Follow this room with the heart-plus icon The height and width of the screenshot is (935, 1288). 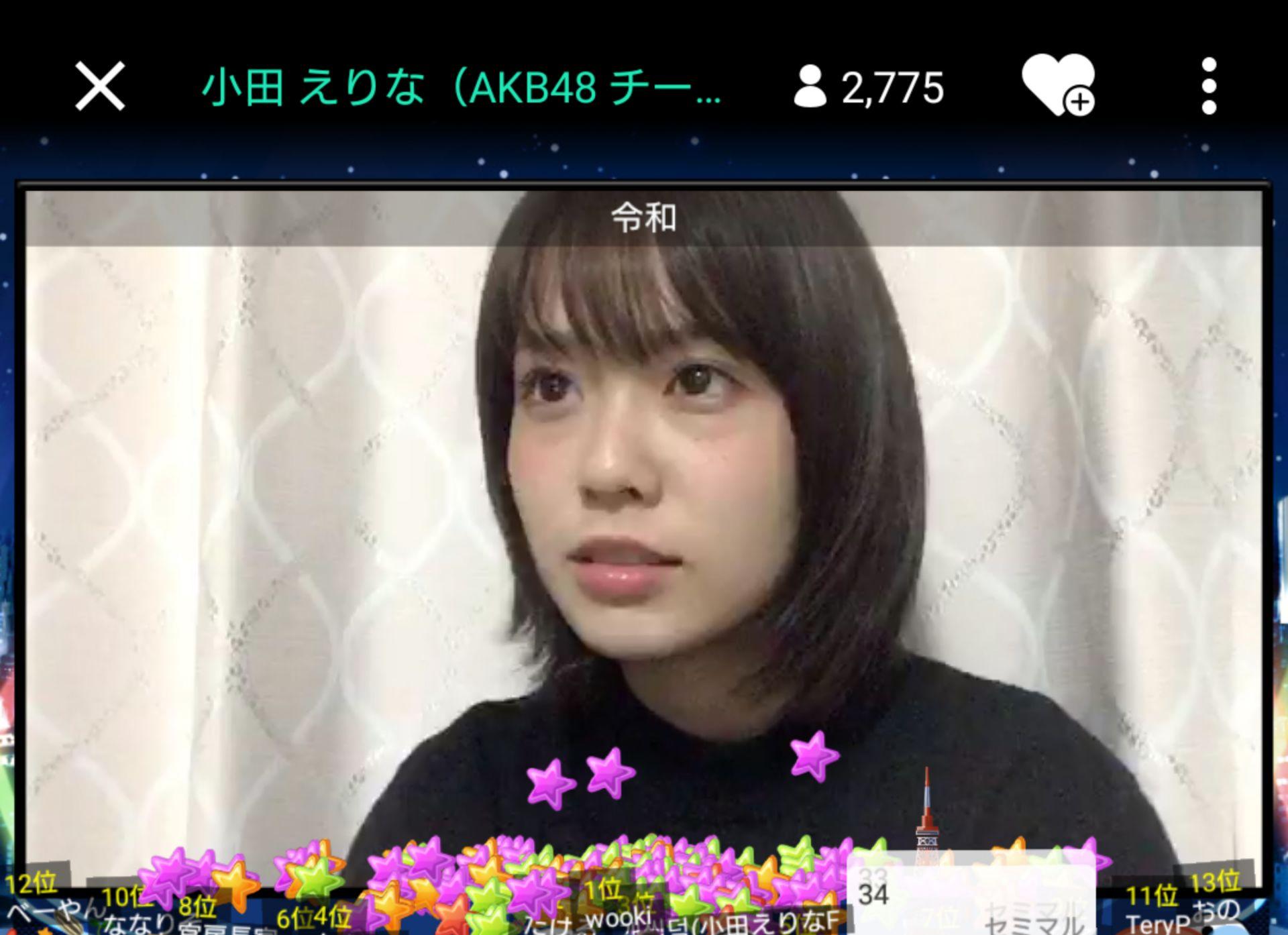click(x=1058, y=86)
